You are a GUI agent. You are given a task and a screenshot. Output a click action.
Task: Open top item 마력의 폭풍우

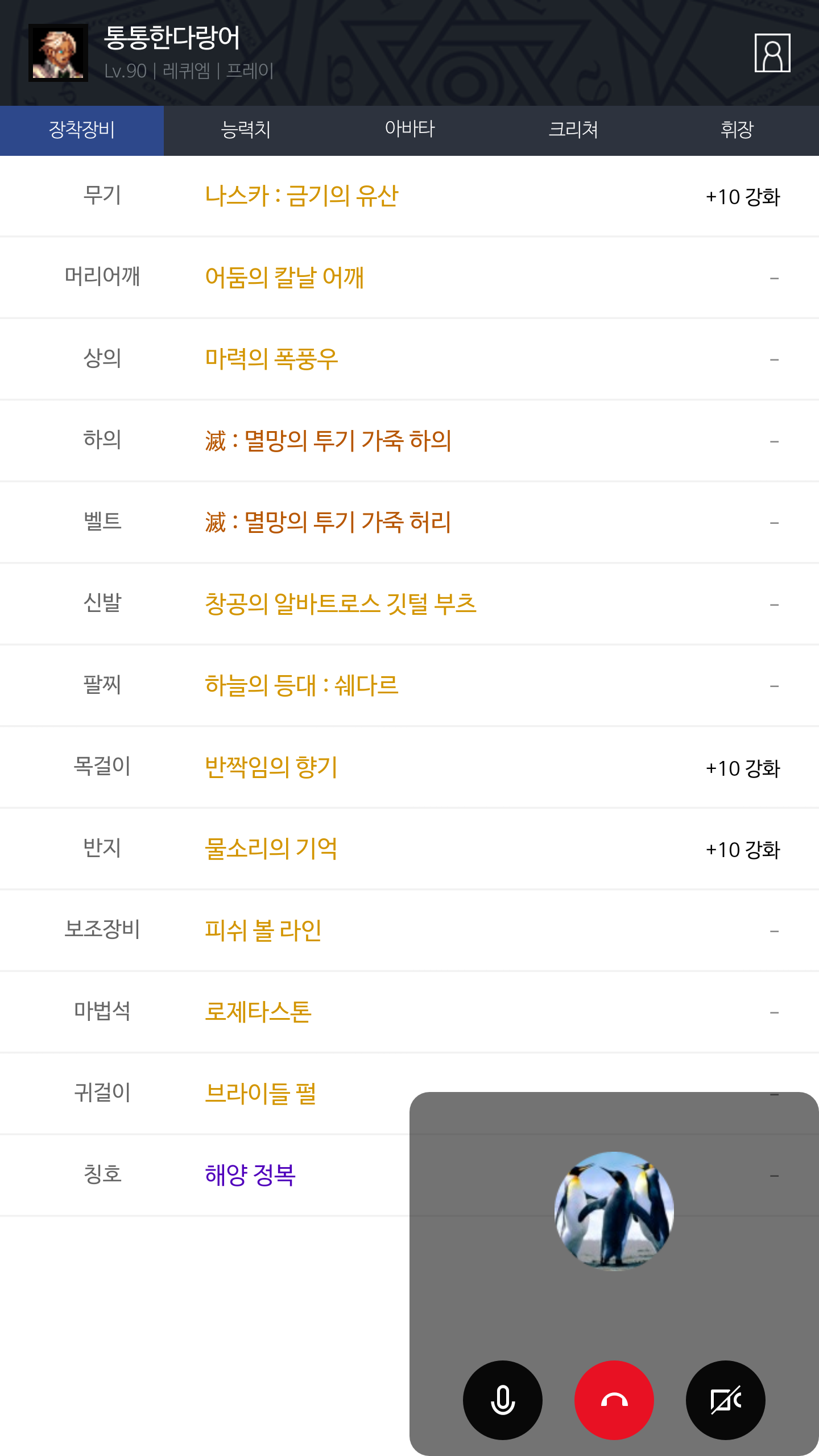[x=271, y=359]
